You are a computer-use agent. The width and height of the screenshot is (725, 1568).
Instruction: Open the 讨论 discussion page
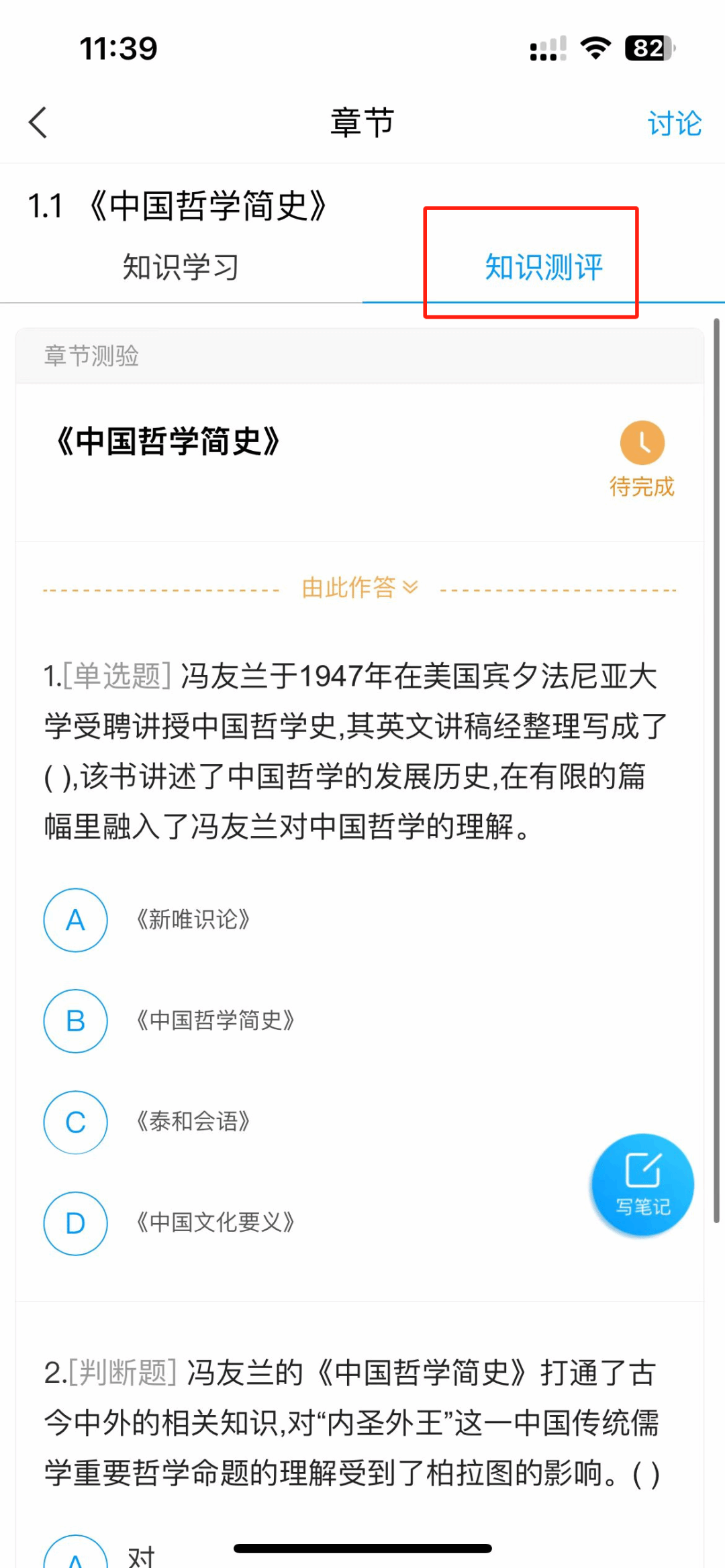[674, 123]
